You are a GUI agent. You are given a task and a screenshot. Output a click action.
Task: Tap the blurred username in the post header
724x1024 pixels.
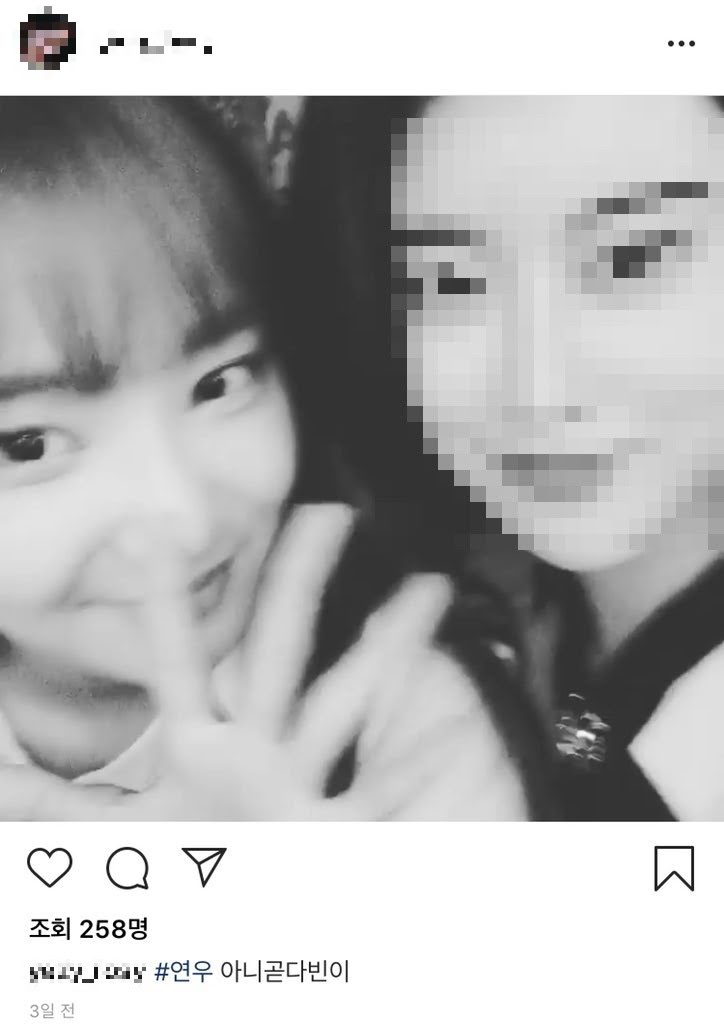coord(156,45)
